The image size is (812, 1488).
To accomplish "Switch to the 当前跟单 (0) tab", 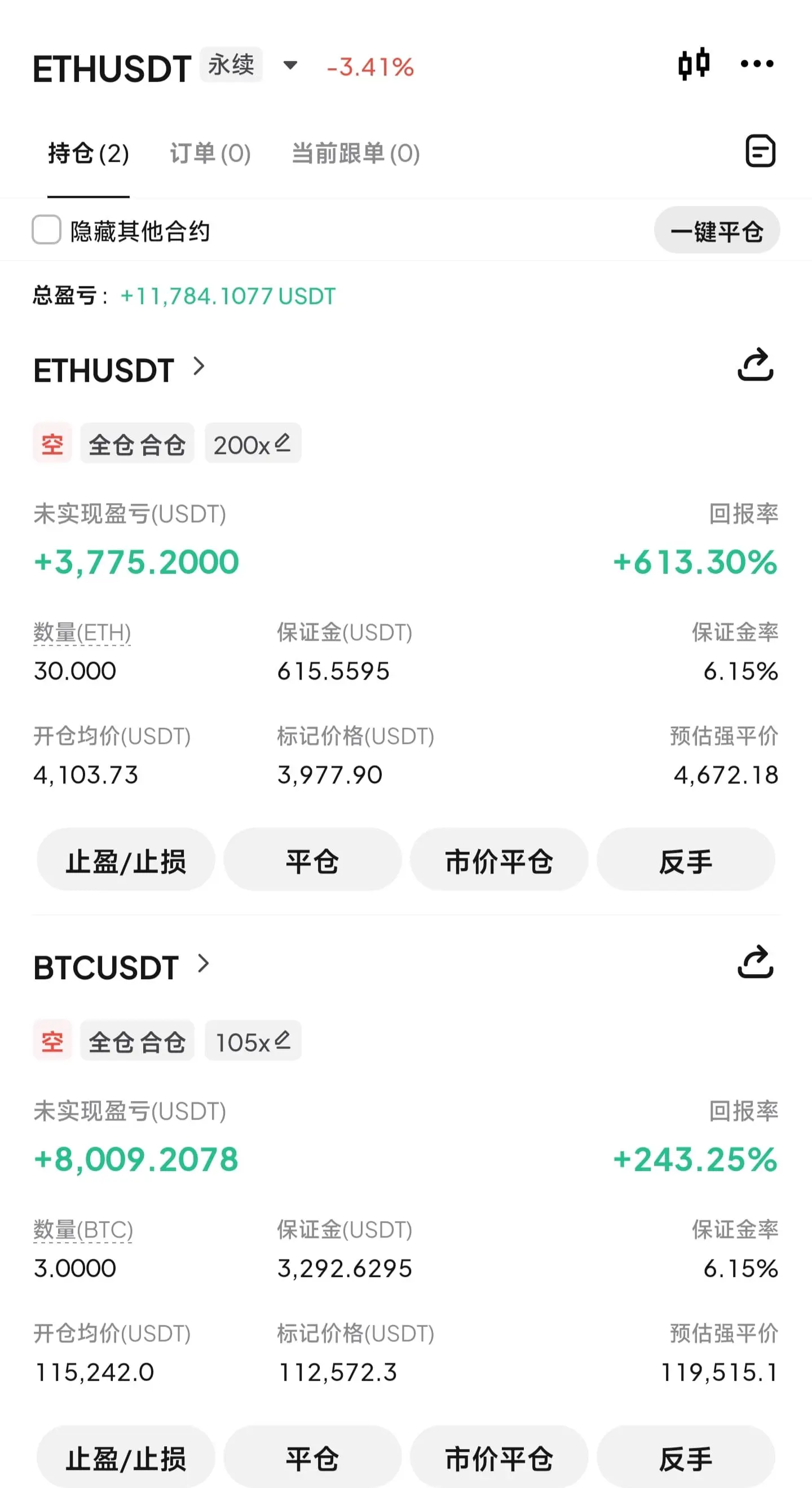I will coord(355,153).
